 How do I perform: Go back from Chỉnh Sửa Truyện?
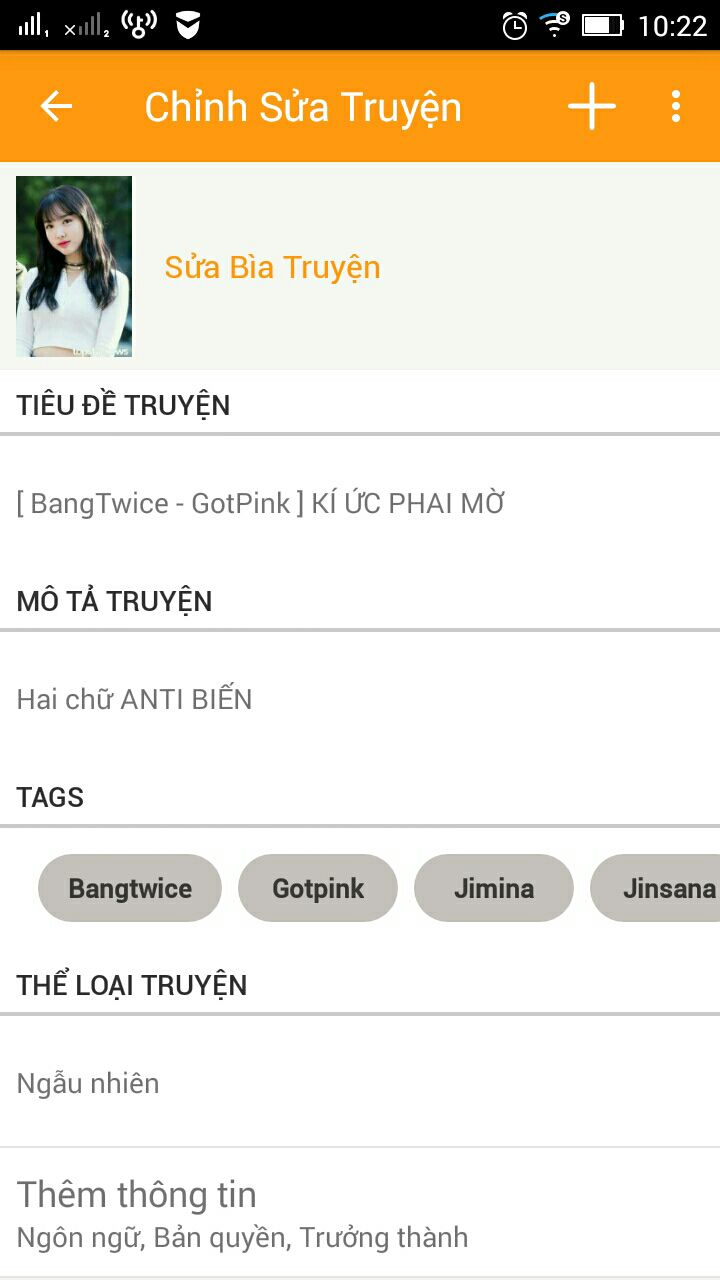(56, 106)
